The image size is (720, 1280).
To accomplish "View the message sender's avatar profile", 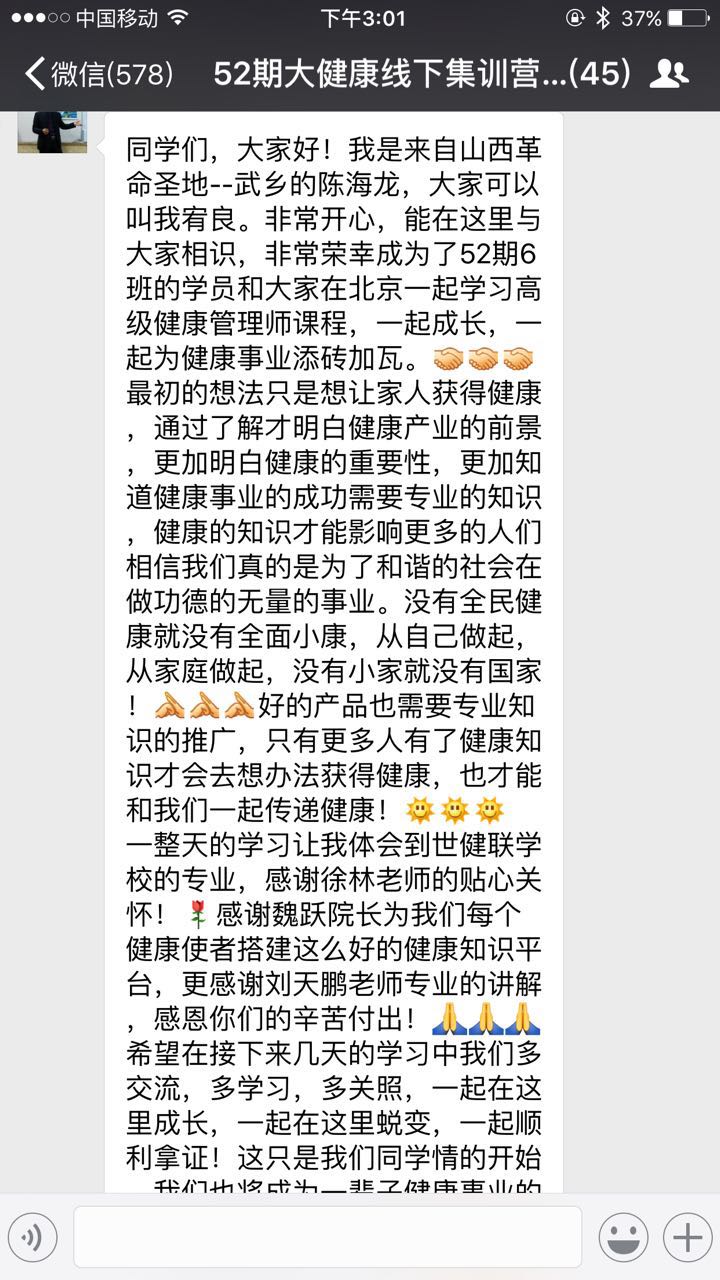I will (x=52, y=132).
